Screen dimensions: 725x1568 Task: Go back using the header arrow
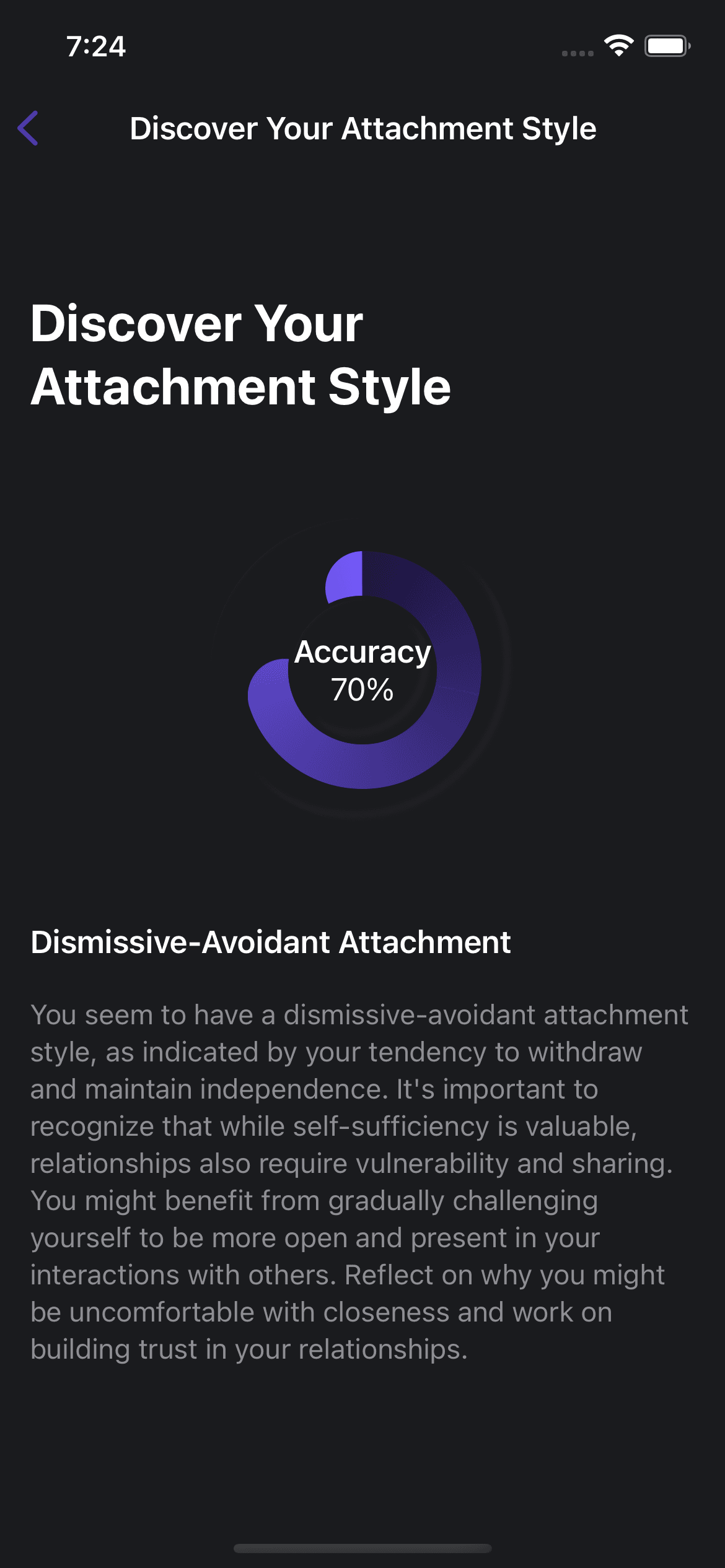29,128
